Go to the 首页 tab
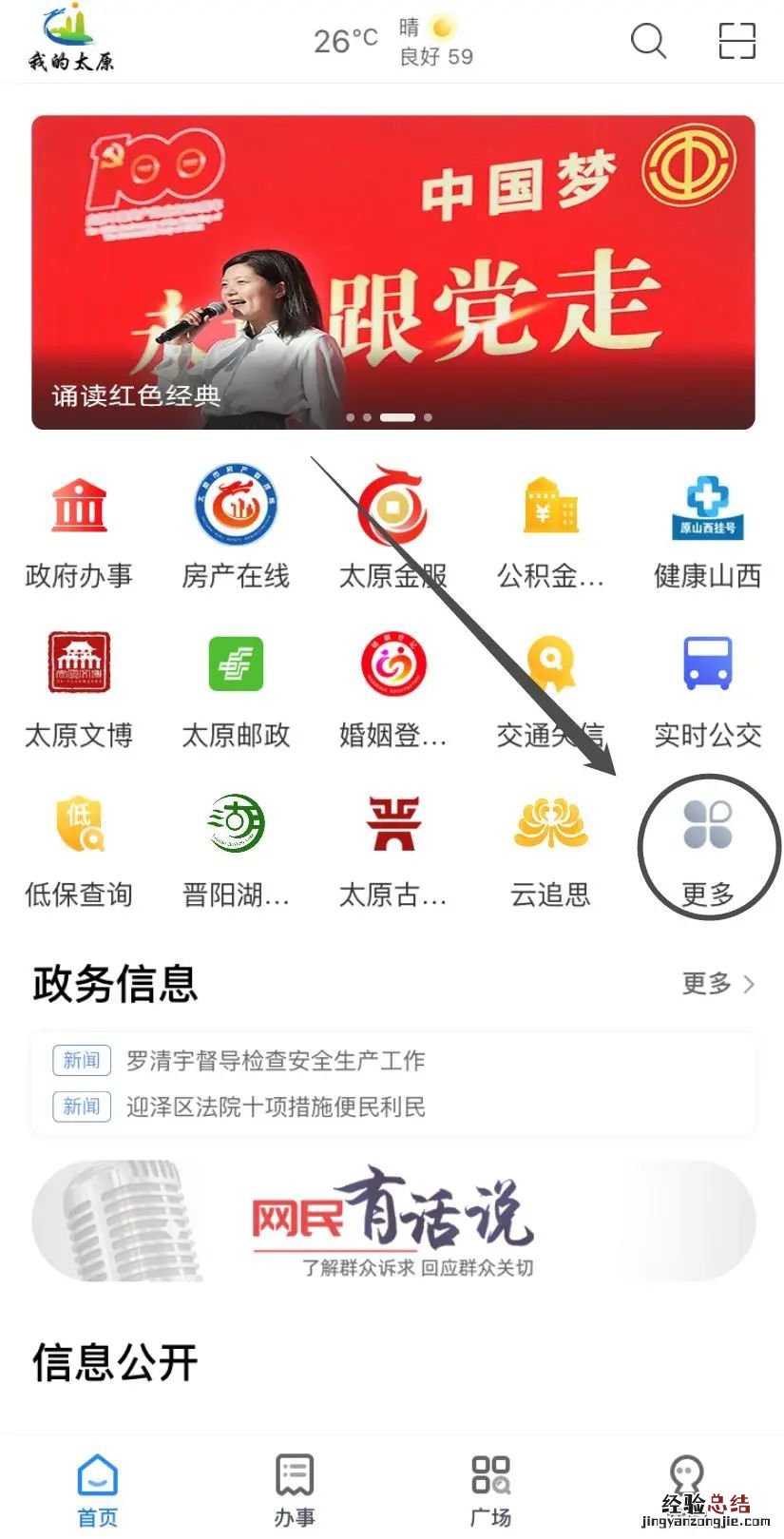 click(97, 1489)
